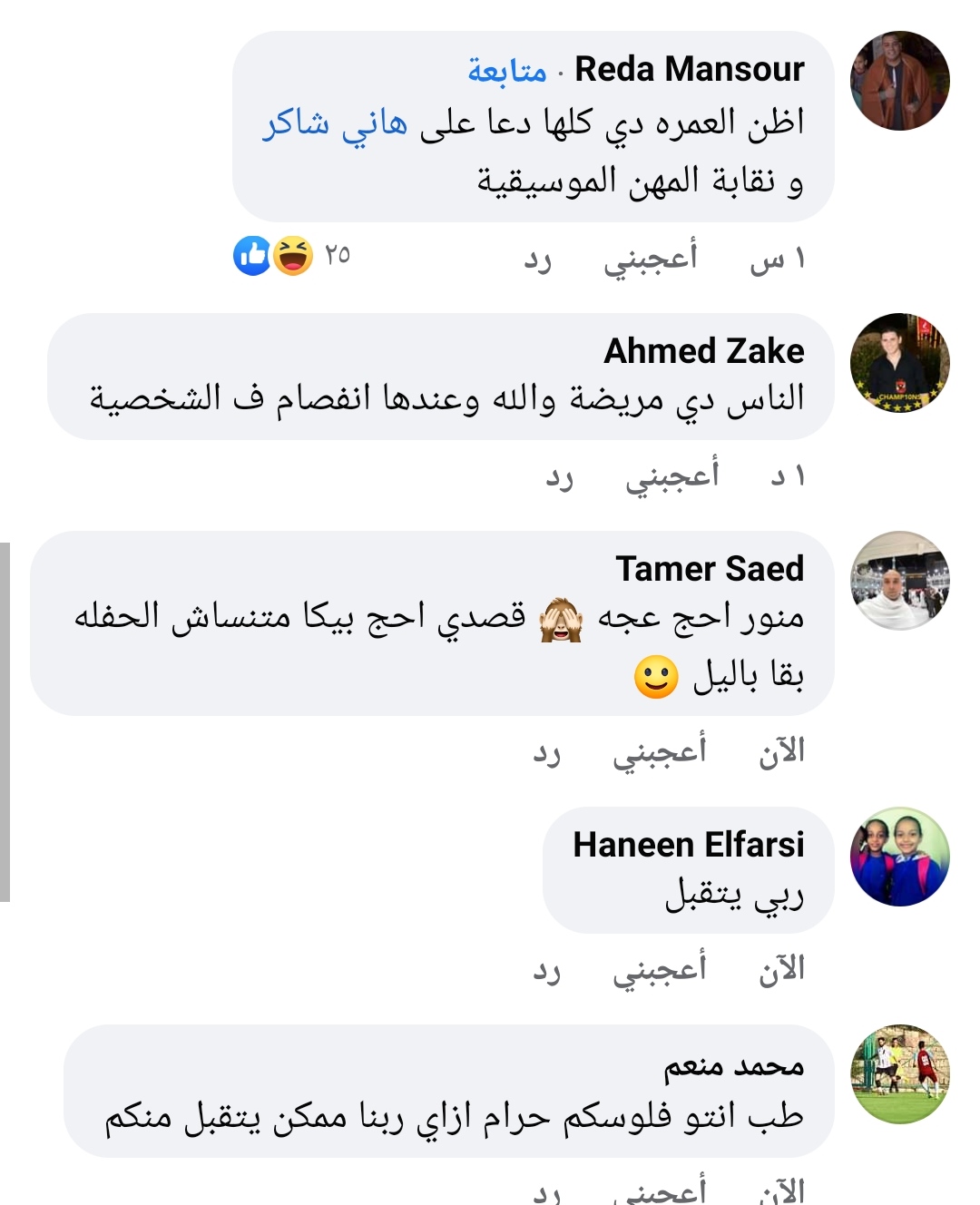The image size is (980, 1205).
Task: Like محمد منعم's comment
Action: [659, 1190]
